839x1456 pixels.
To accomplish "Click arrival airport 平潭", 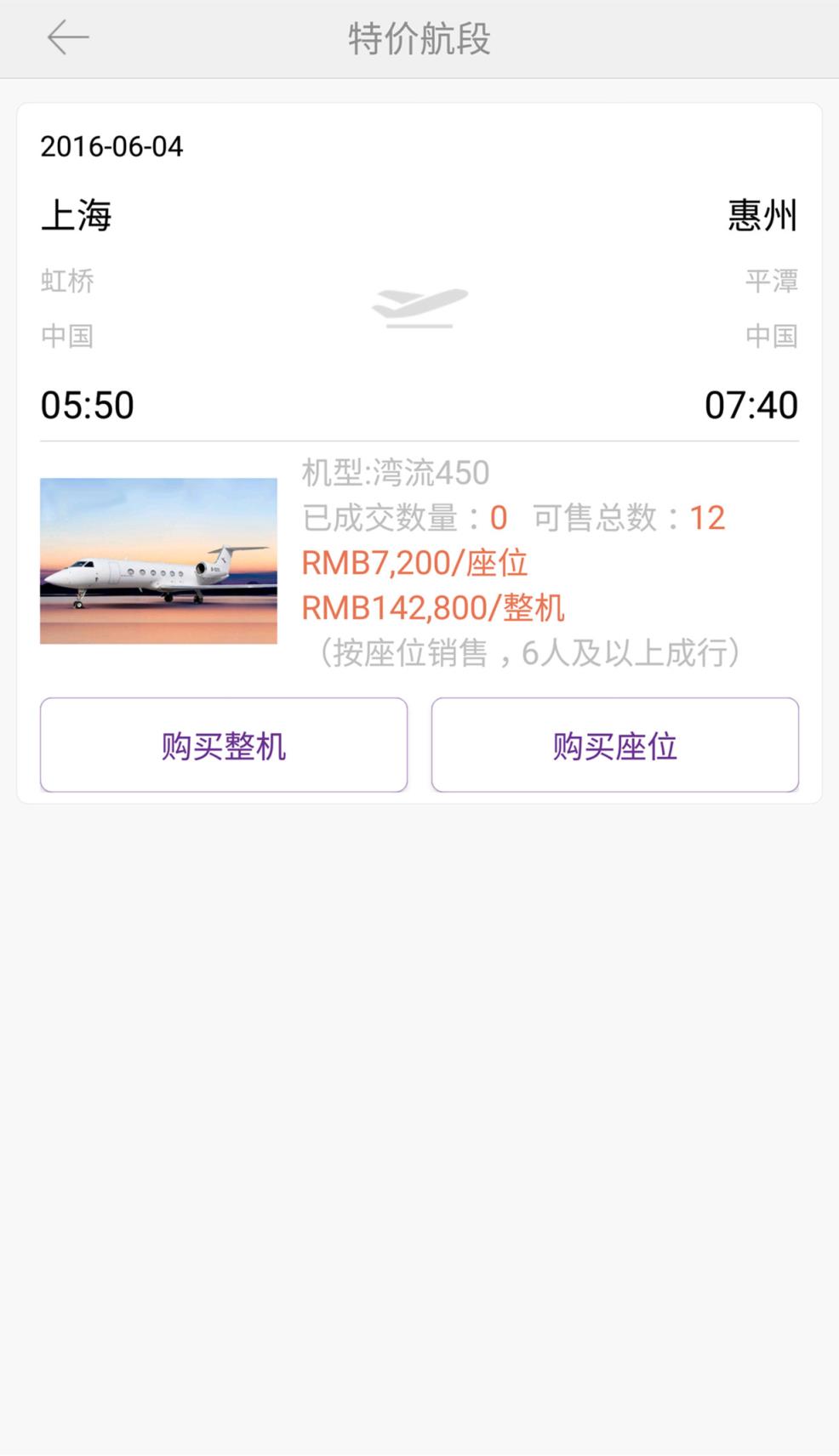I will click(x=773, y=282).
